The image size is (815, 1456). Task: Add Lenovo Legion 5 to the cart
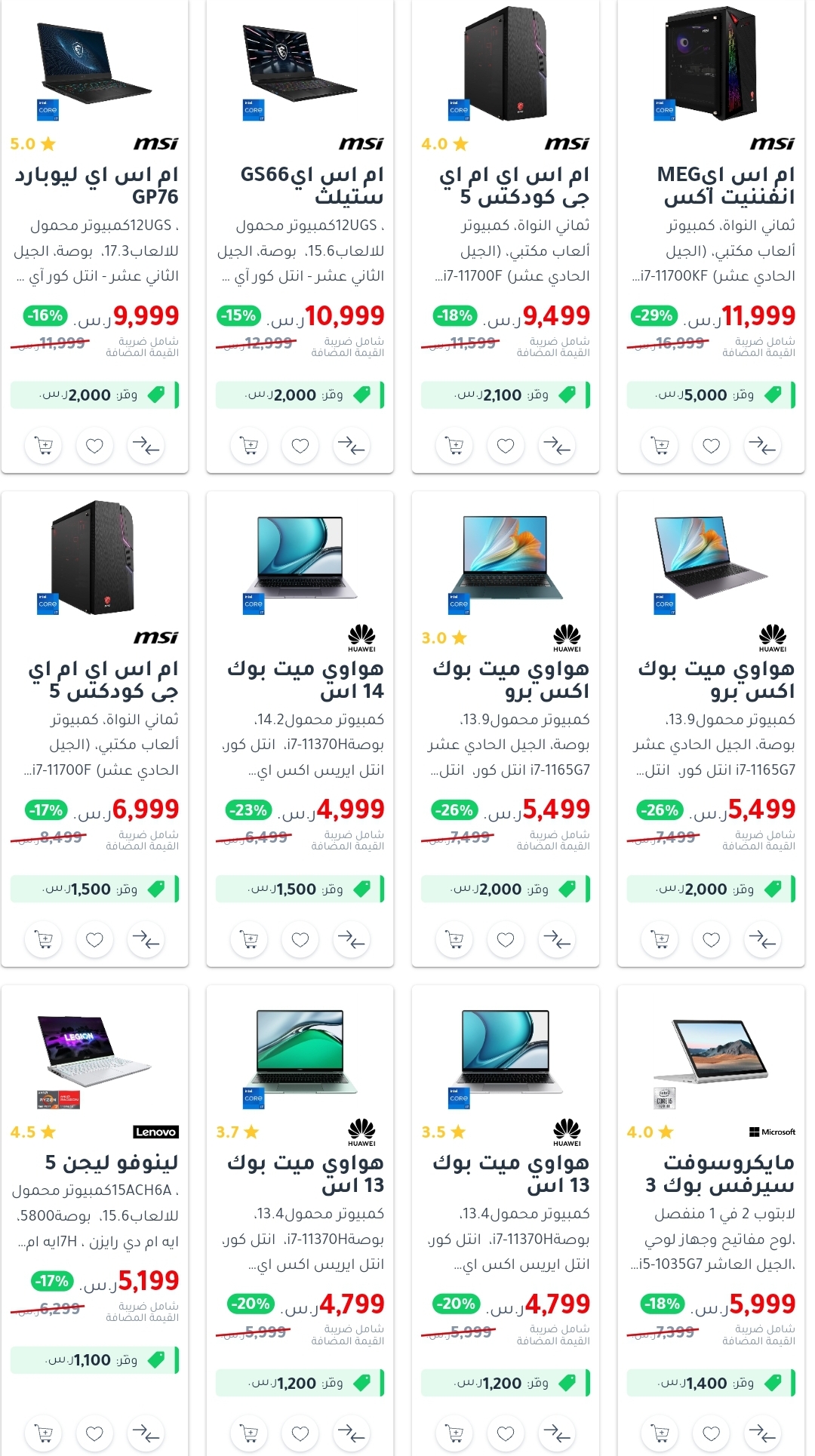click(x=44, y=1433)
